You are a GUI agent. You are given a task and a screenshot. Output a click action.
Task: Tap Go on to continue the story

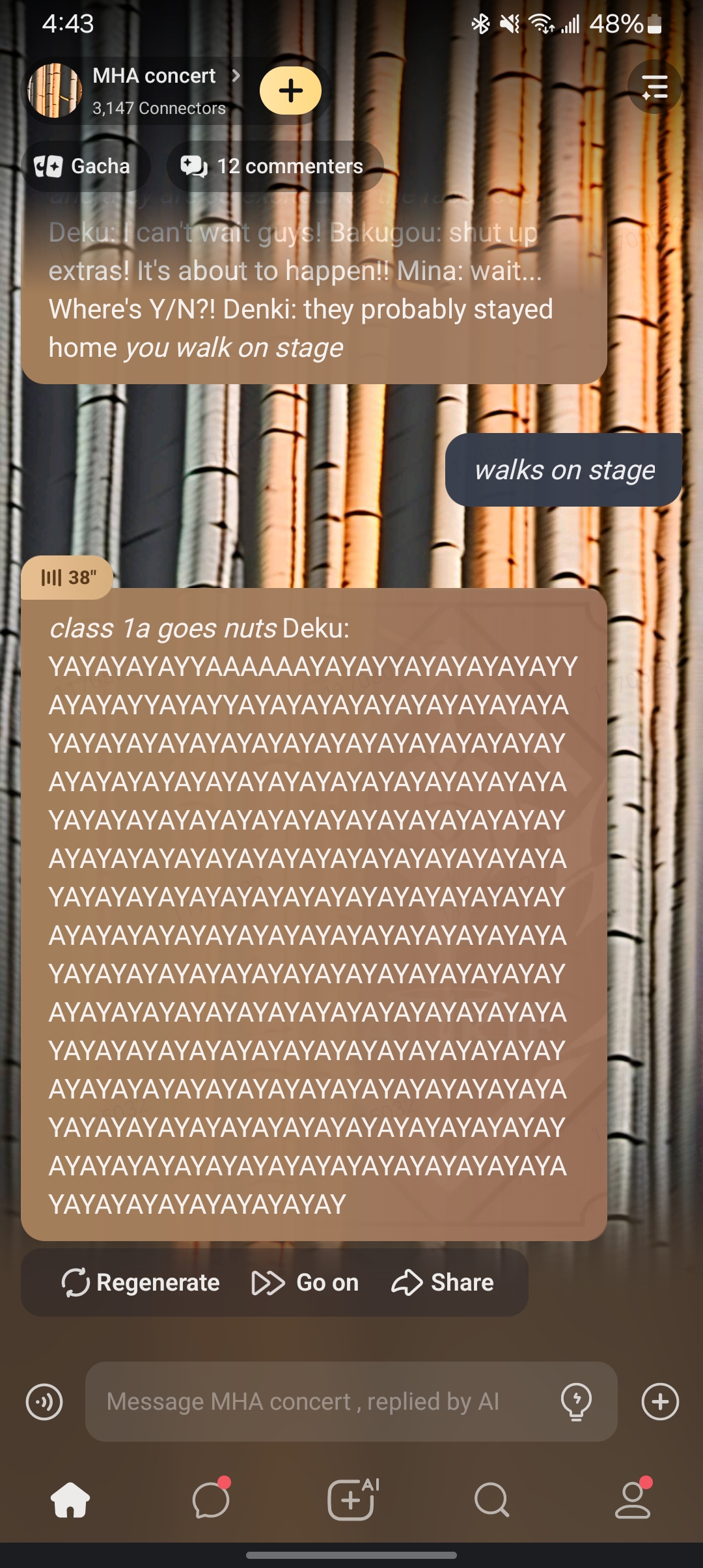tap(305, 1282)
